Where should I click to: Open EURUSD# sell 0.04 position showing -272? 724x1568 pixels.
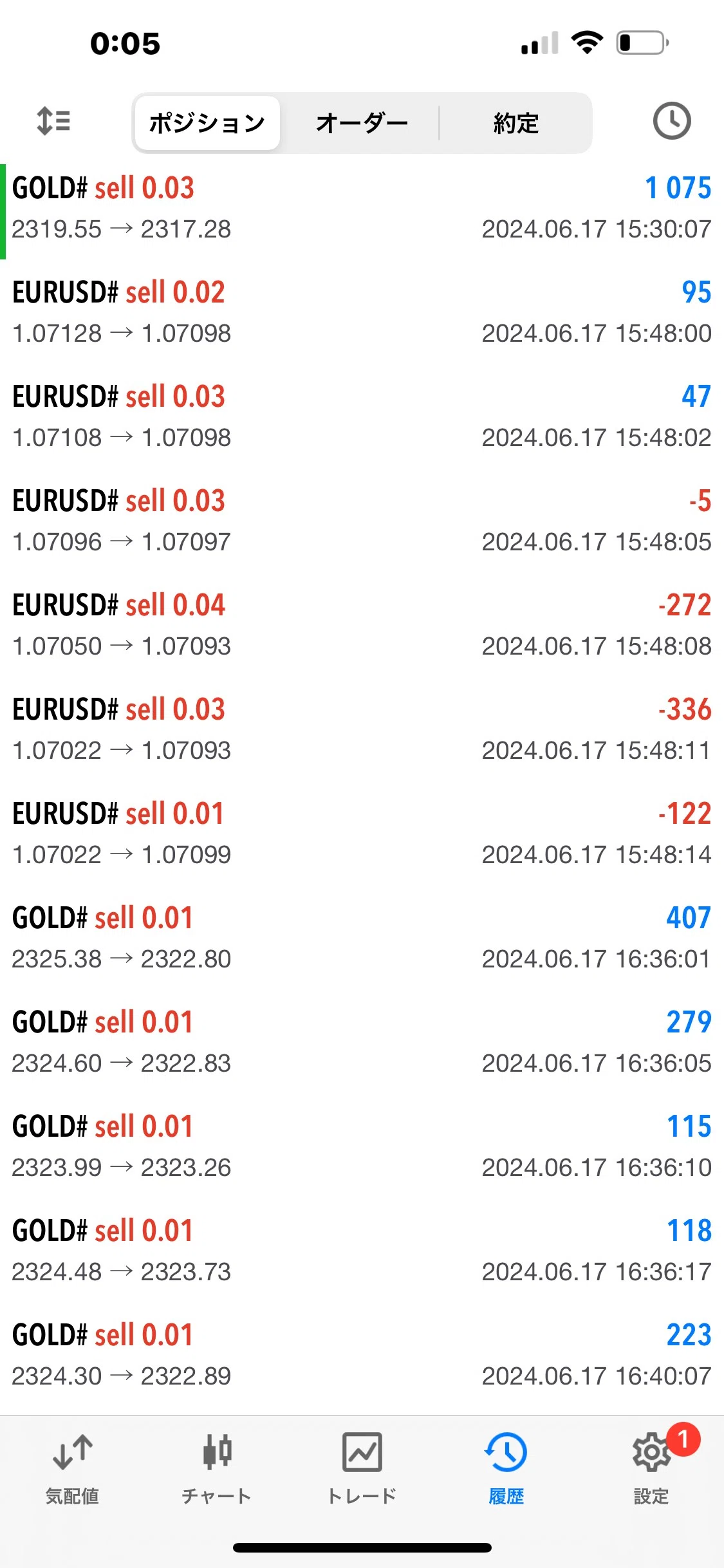coord(362,626)
